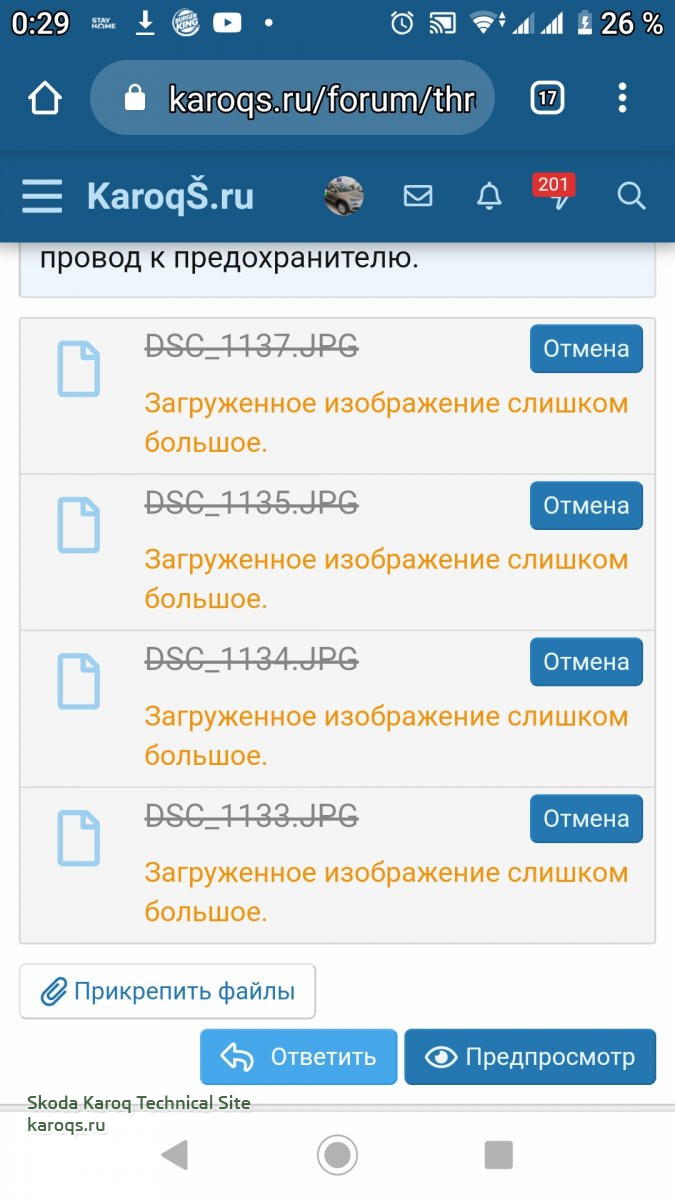Open the recent apps overview
The image size is (675, 1200).
498,1155
